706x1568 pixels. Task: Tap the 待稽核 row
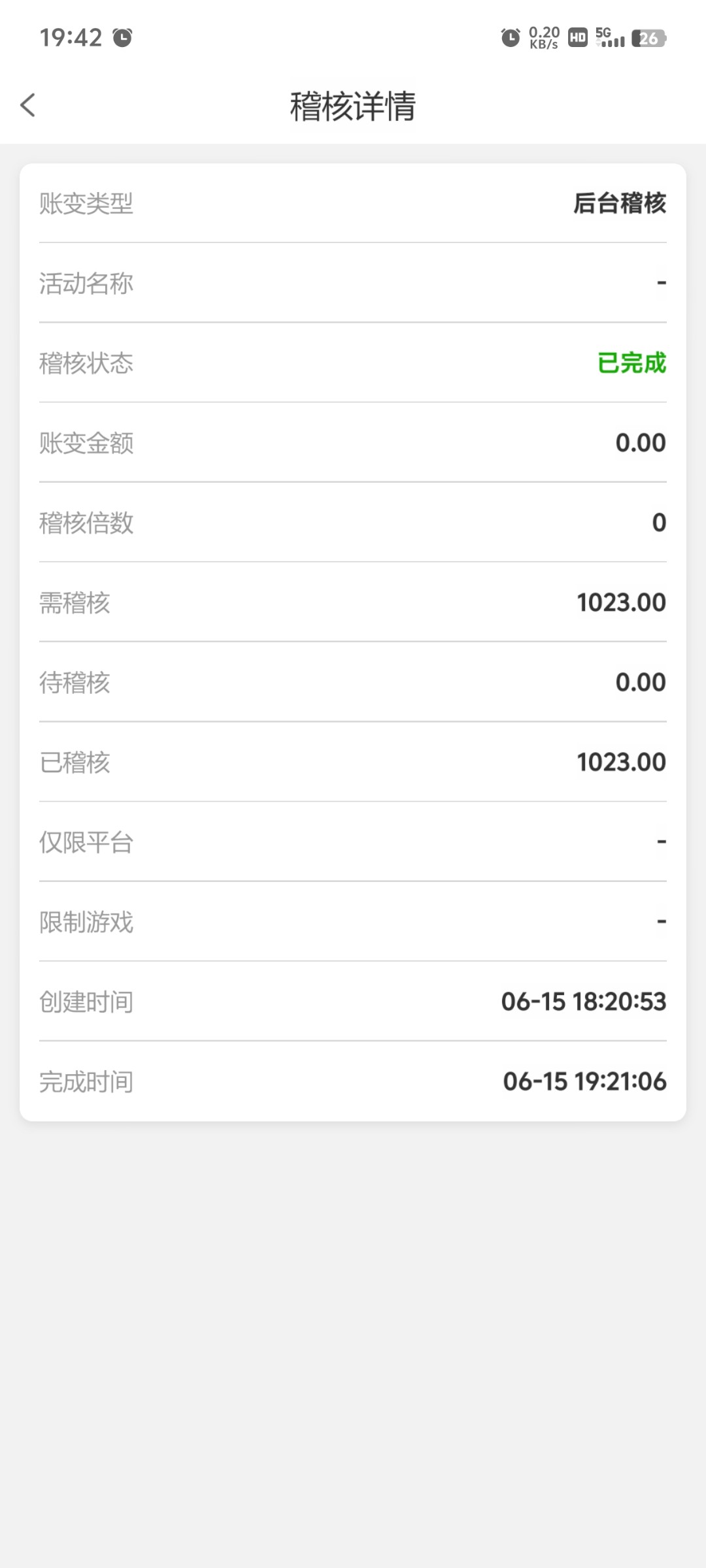pyautogui.click(x=353, y=682)
